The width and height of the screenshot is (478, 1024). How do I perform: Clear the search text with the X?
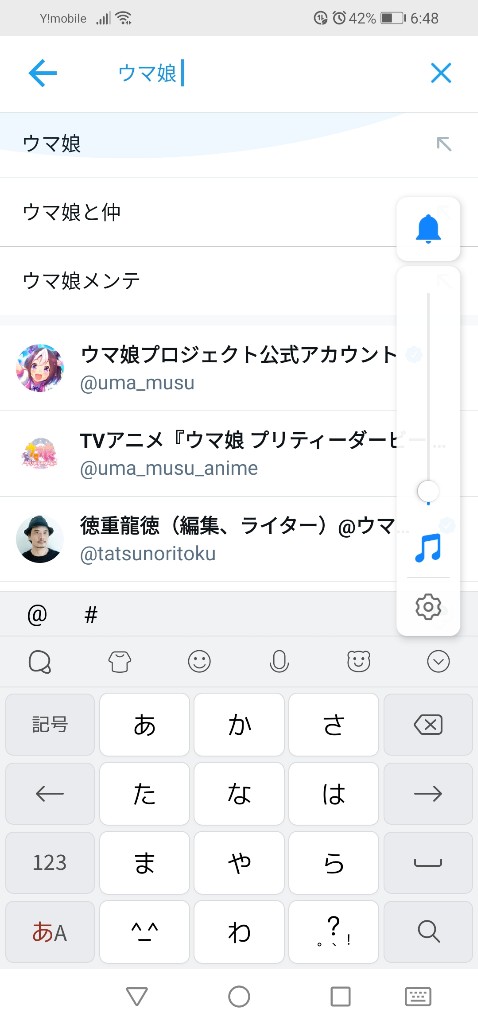pyautogui.click(x=441, y=73)
